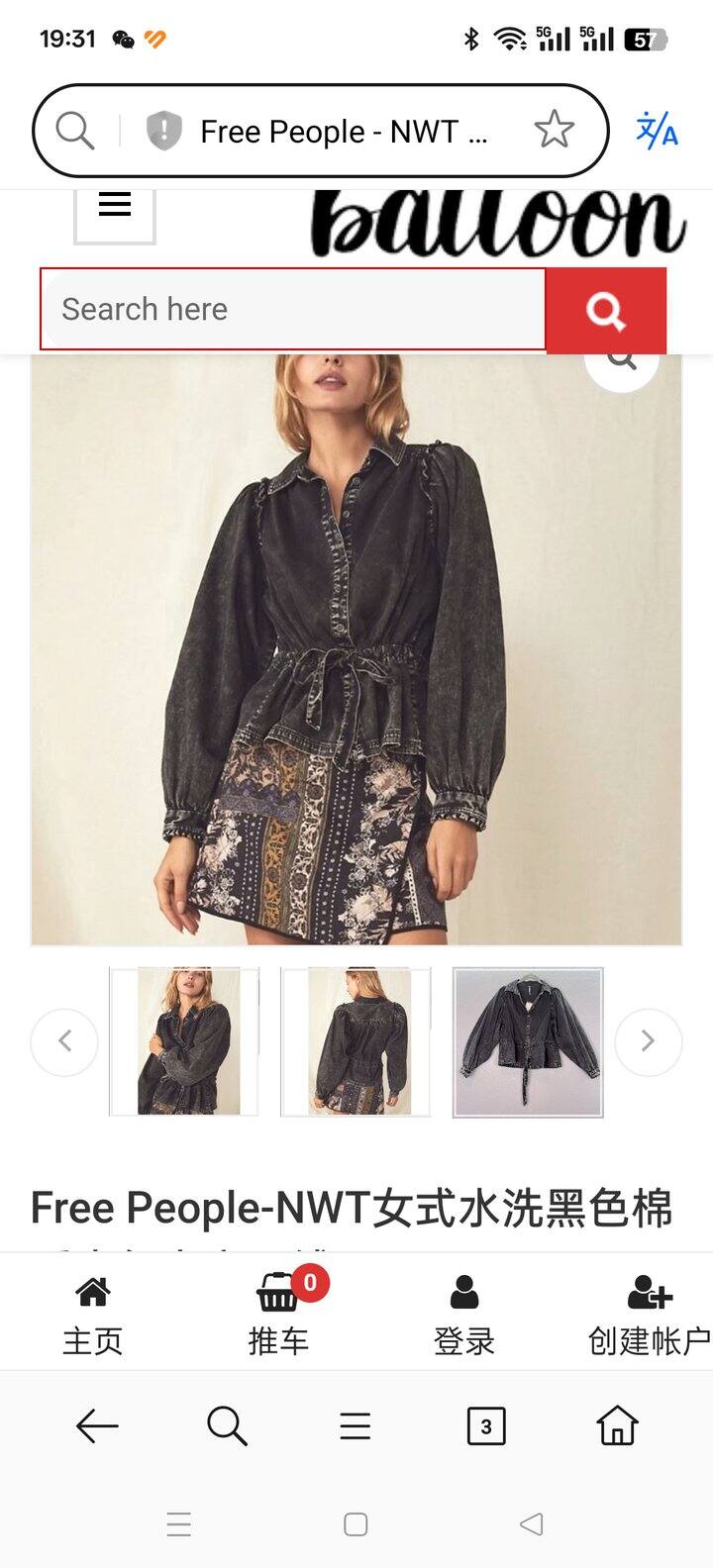Show previous product thumbnails

[x=64, y=1041]
